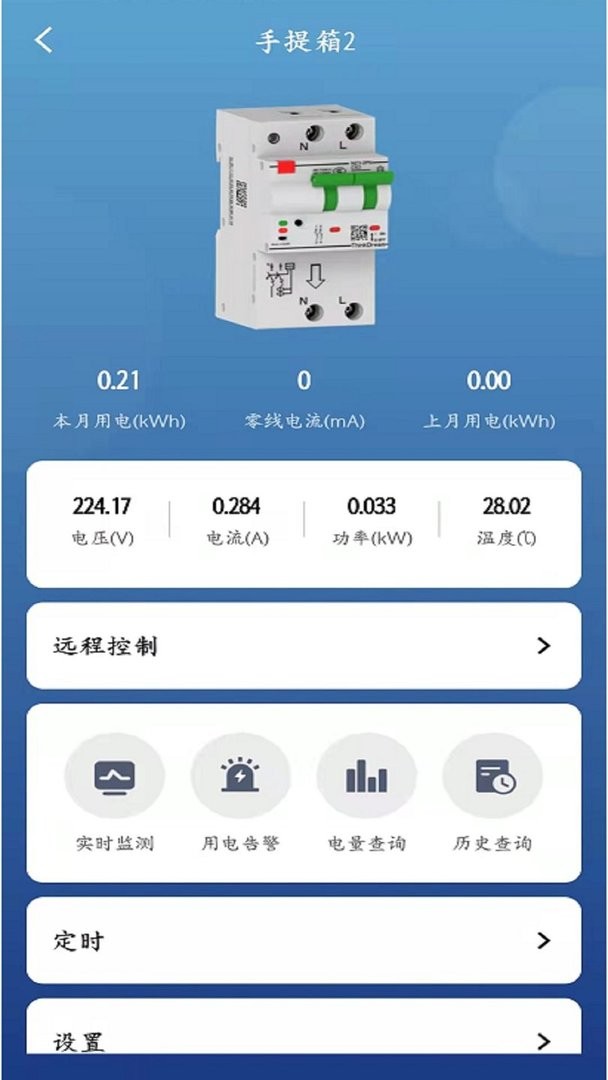Open the 设置 settings row
The width and height of the screenshot is (608, 1080).
point(303,1041)
